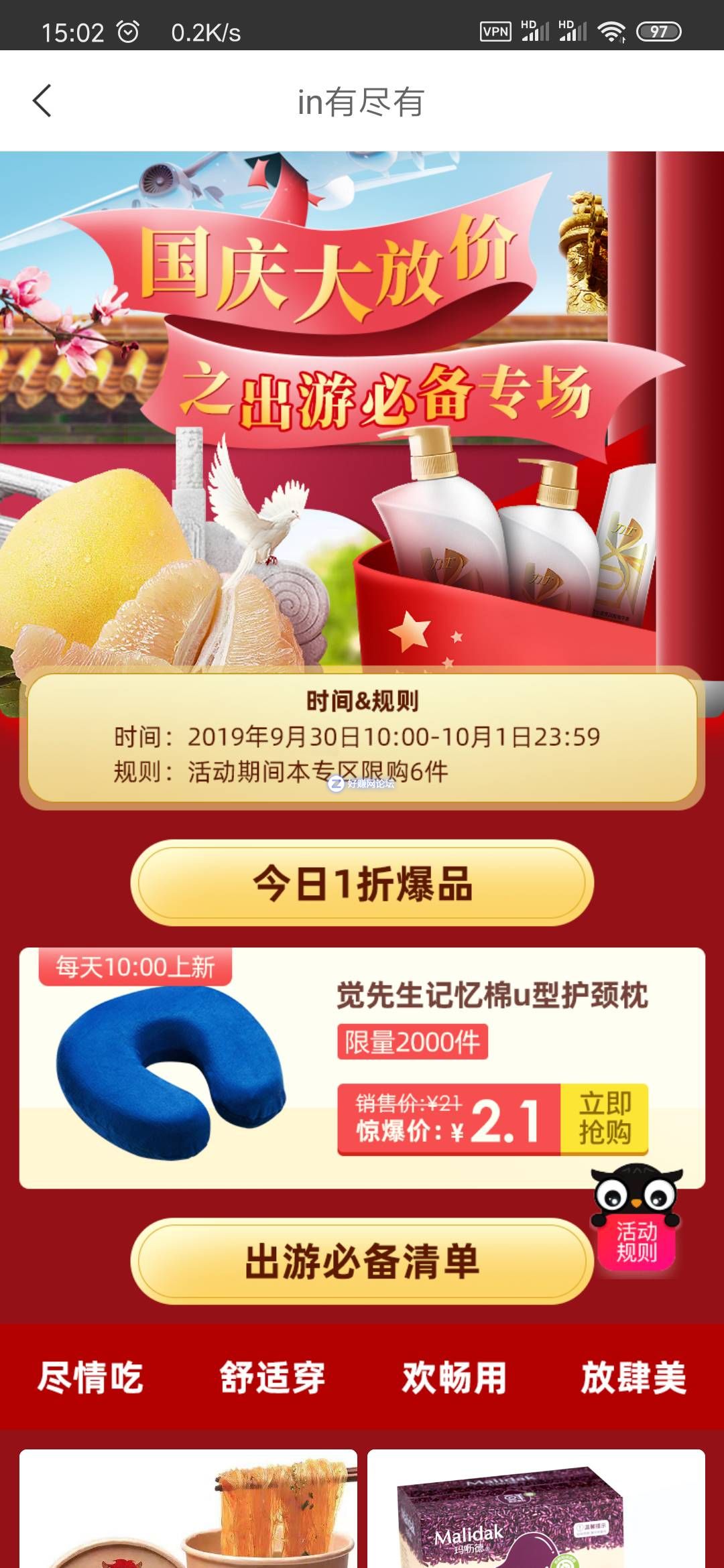Select the 放肆美 tab
The image size is (724, 1568).
point(633,1378)
